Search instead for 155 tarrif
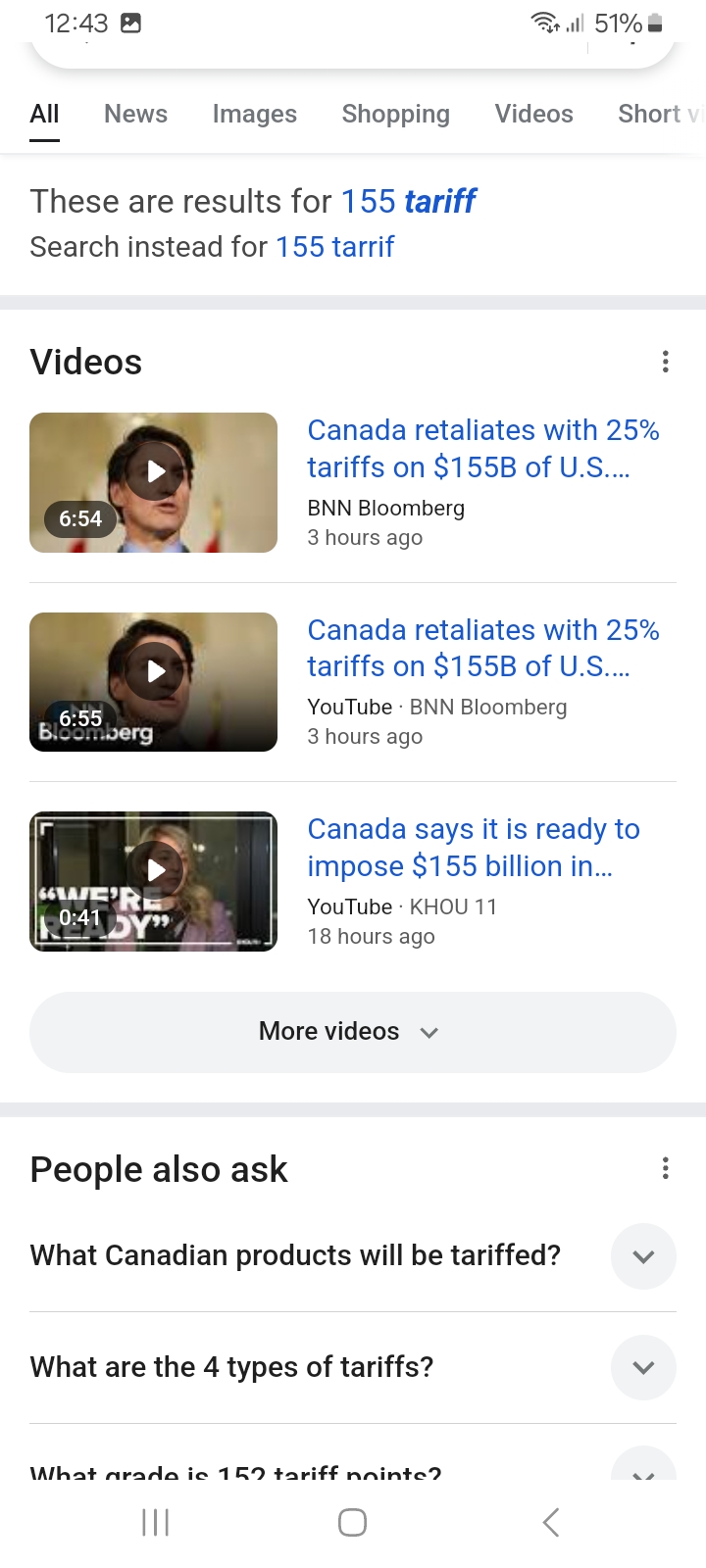 pyautogui.click(x=334, y=247)
